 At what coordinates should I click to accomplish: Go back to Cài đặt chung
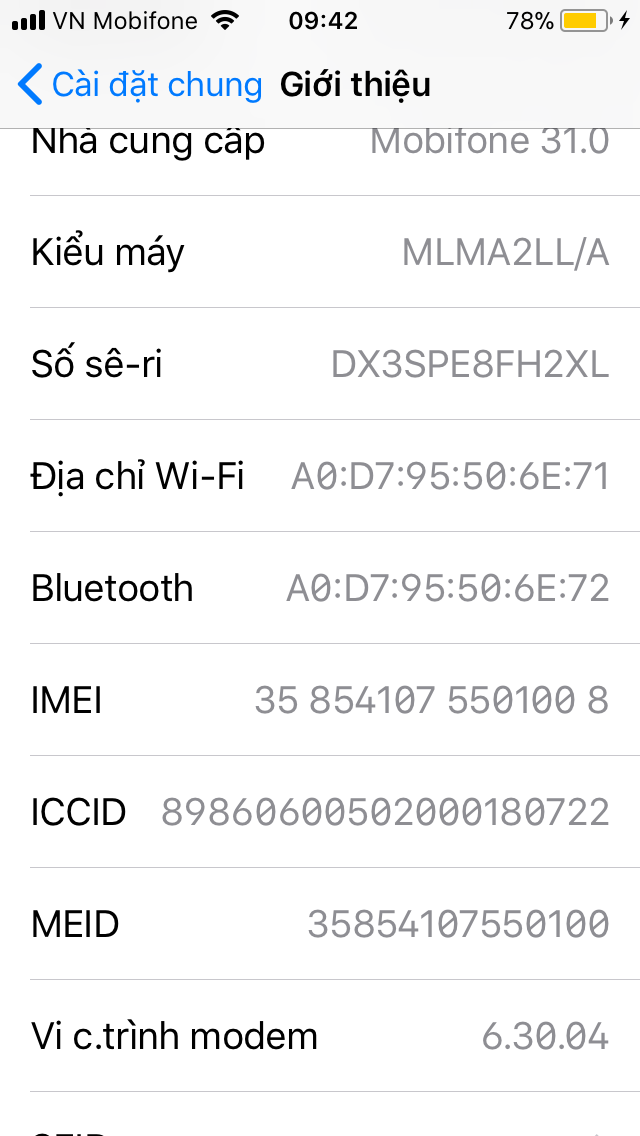(x=140, y=85)
